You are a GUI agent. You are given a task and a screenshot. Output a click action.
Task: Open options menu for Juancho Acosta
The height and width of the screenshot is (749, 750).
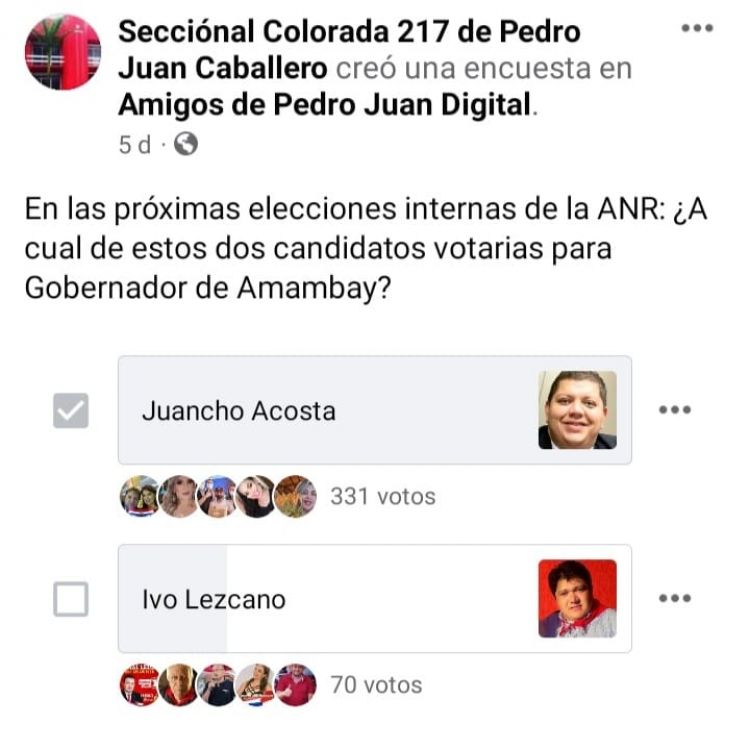tap(675, 410)
